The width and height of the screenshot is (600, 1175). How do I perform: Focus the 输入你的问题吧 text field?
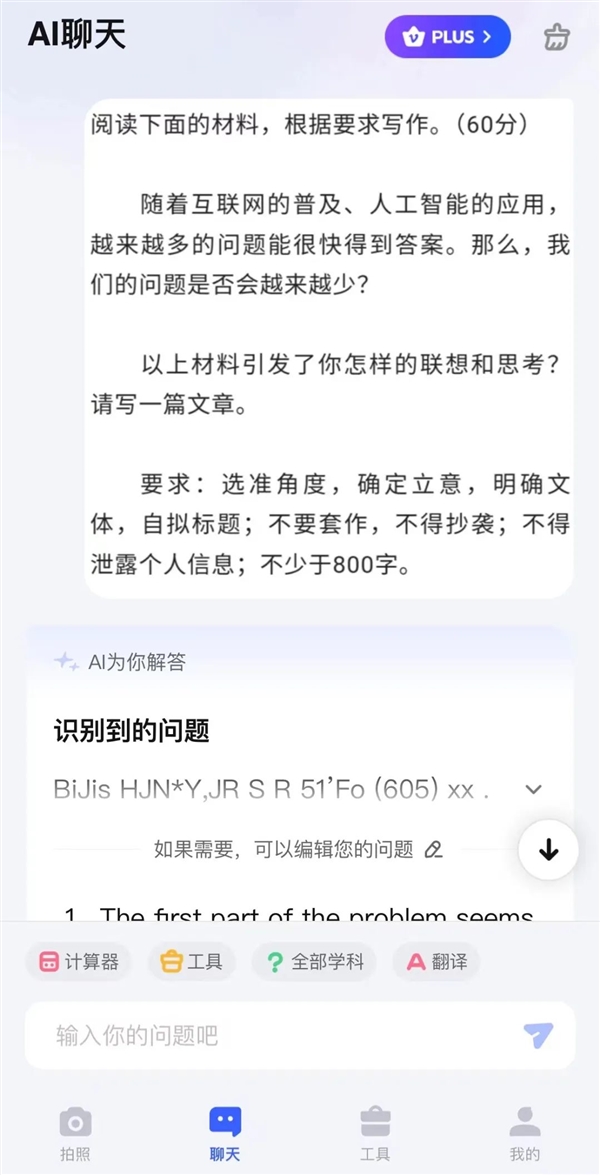[x=270, y=1035]
